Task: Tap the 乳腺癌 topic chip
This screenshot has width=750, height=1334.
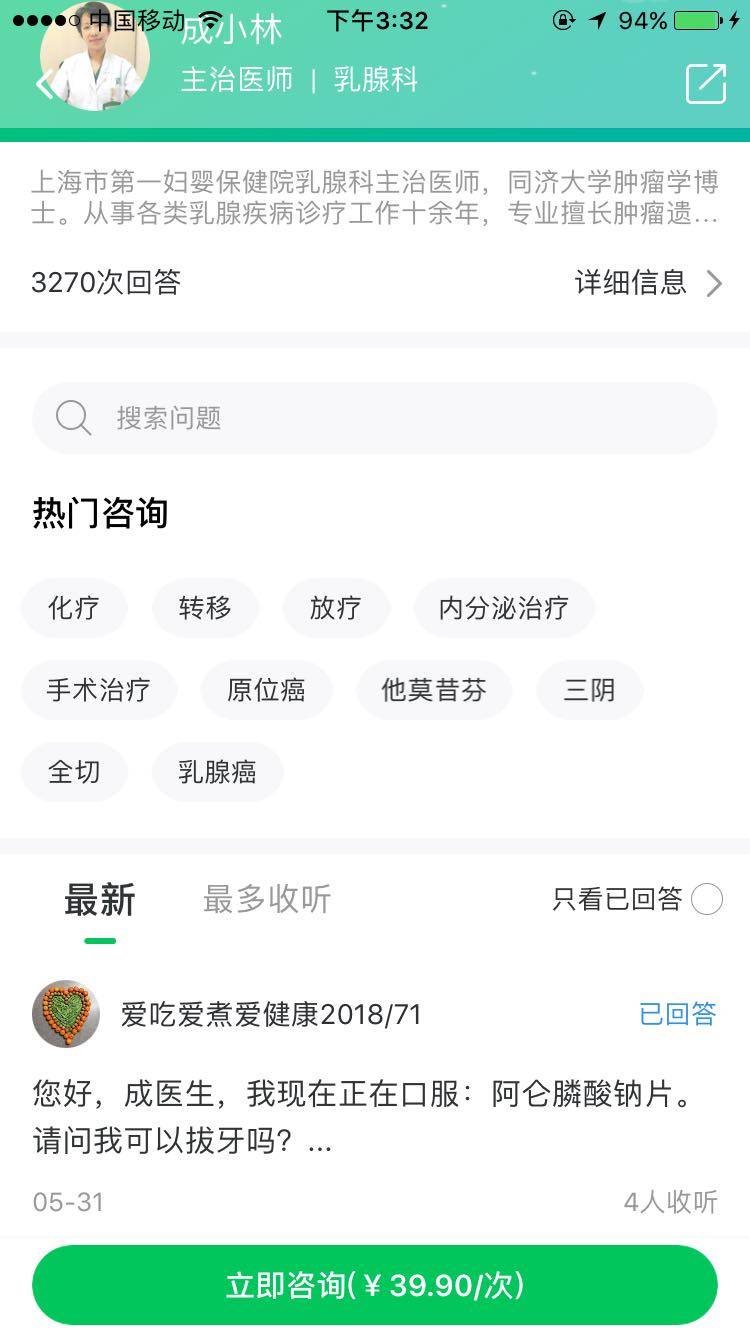Action: tap(217, 772)
